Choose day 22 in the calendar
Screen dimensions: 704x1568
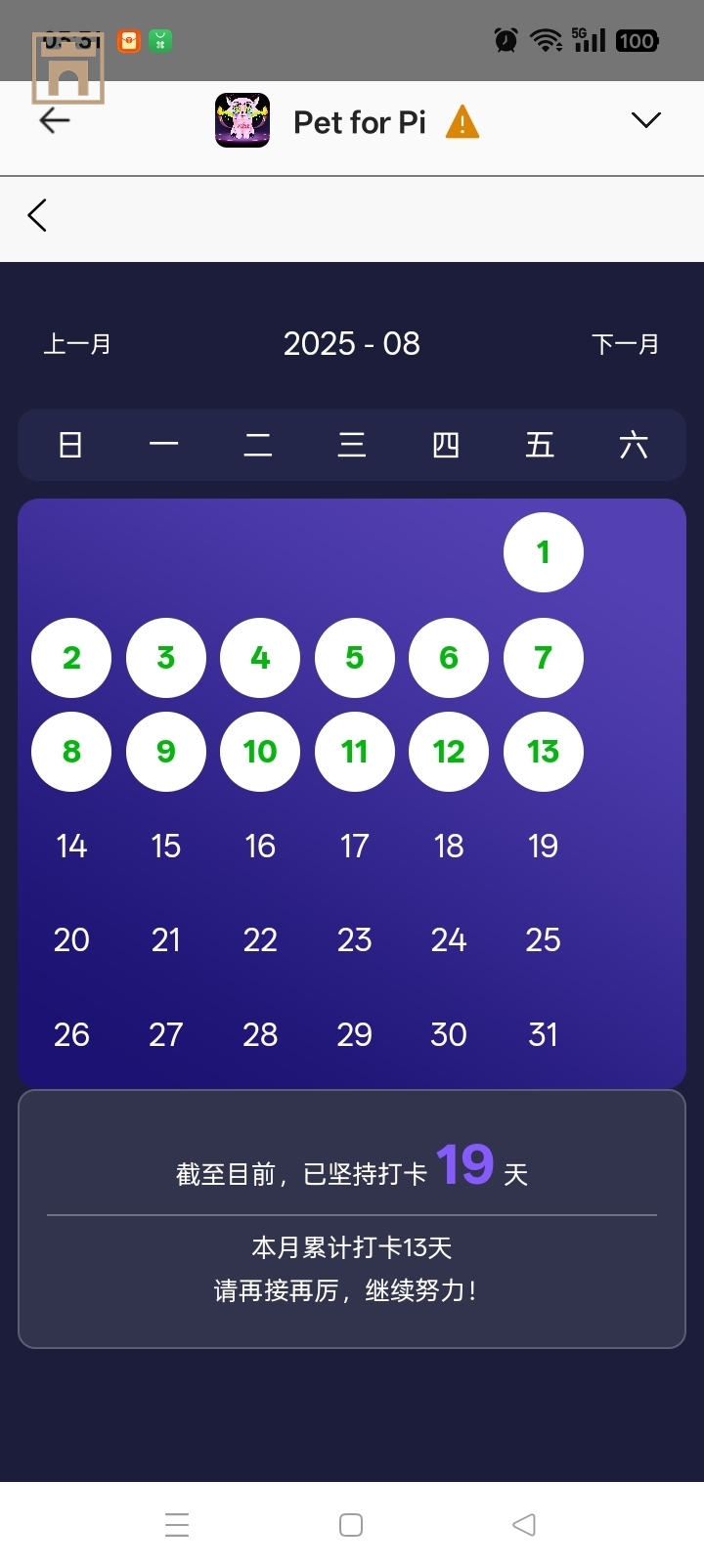pyautogui.click(x=260, y=939)
